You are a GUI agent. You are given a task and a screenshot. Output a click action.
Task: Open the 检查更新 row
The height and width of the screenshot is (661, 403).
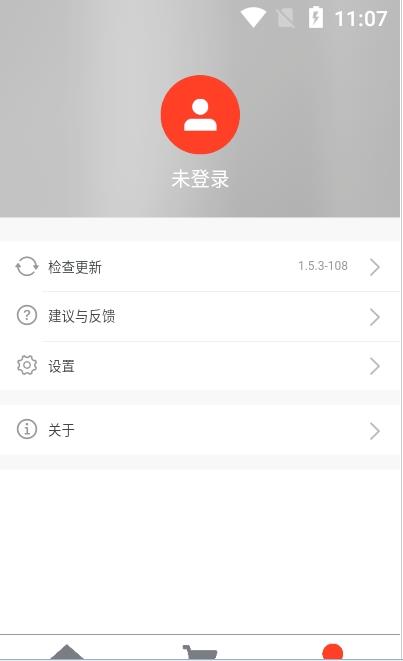[x=200, y=266]
